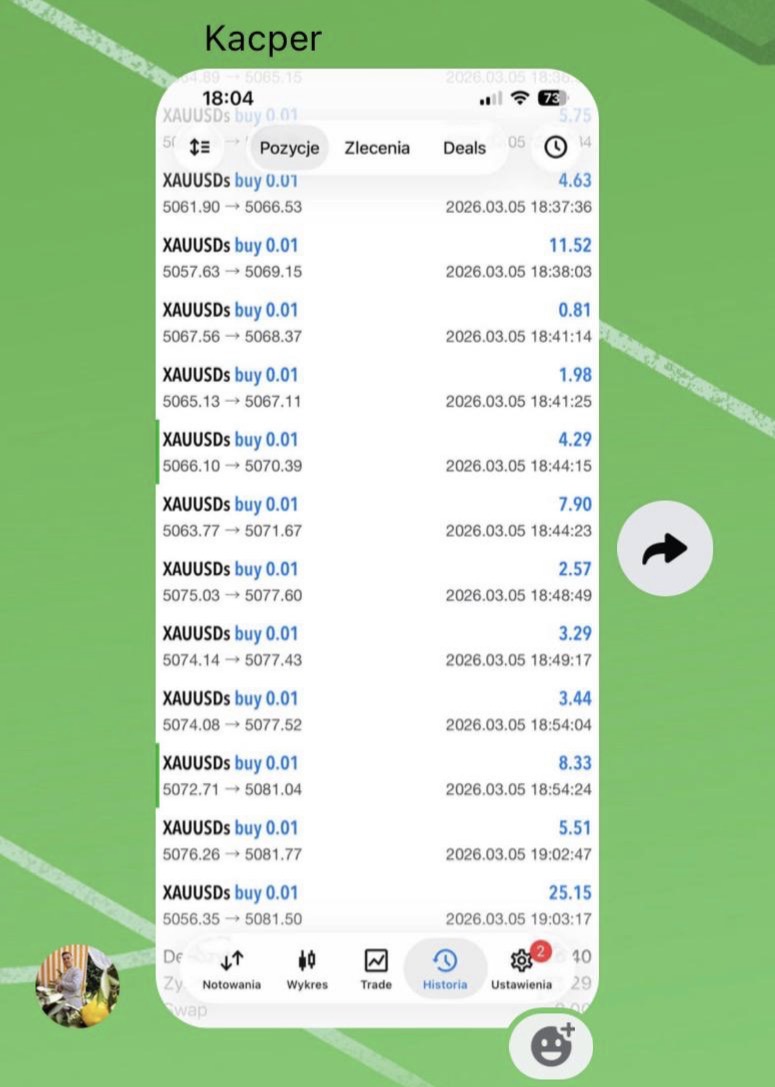This screenshot has width=775, height=1087.
Task: Add an emoji reaction to the message
Action: [x=551, y=1045]
